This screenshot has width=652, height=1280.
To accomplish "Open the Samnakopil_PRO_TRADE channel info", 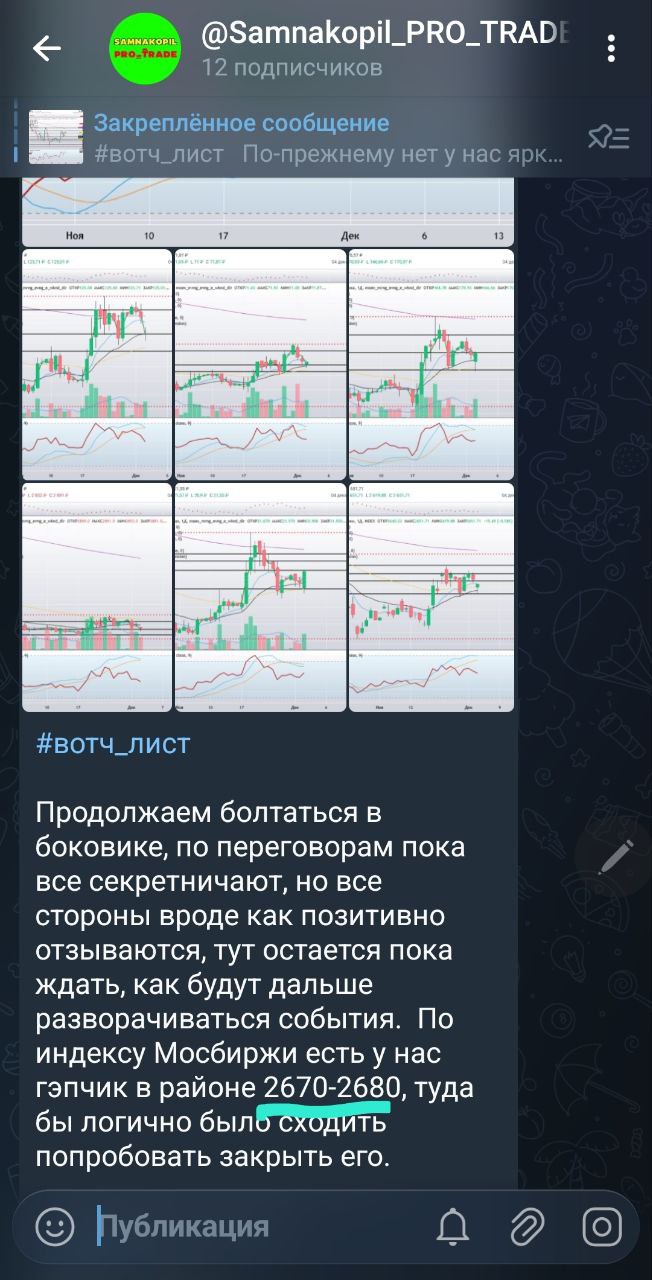I will pos(385,49).
